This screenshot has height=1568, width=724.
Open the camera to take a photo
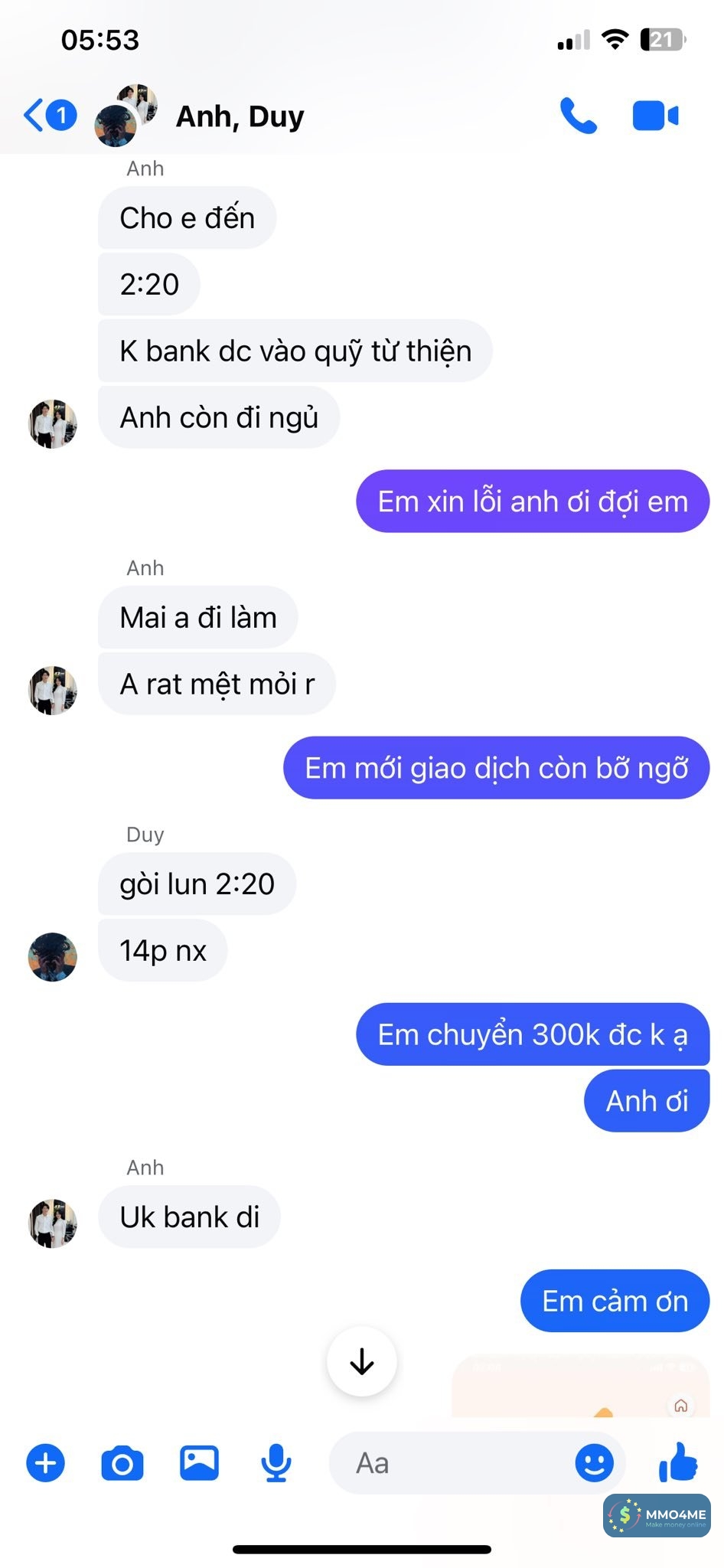(122, 1463)
